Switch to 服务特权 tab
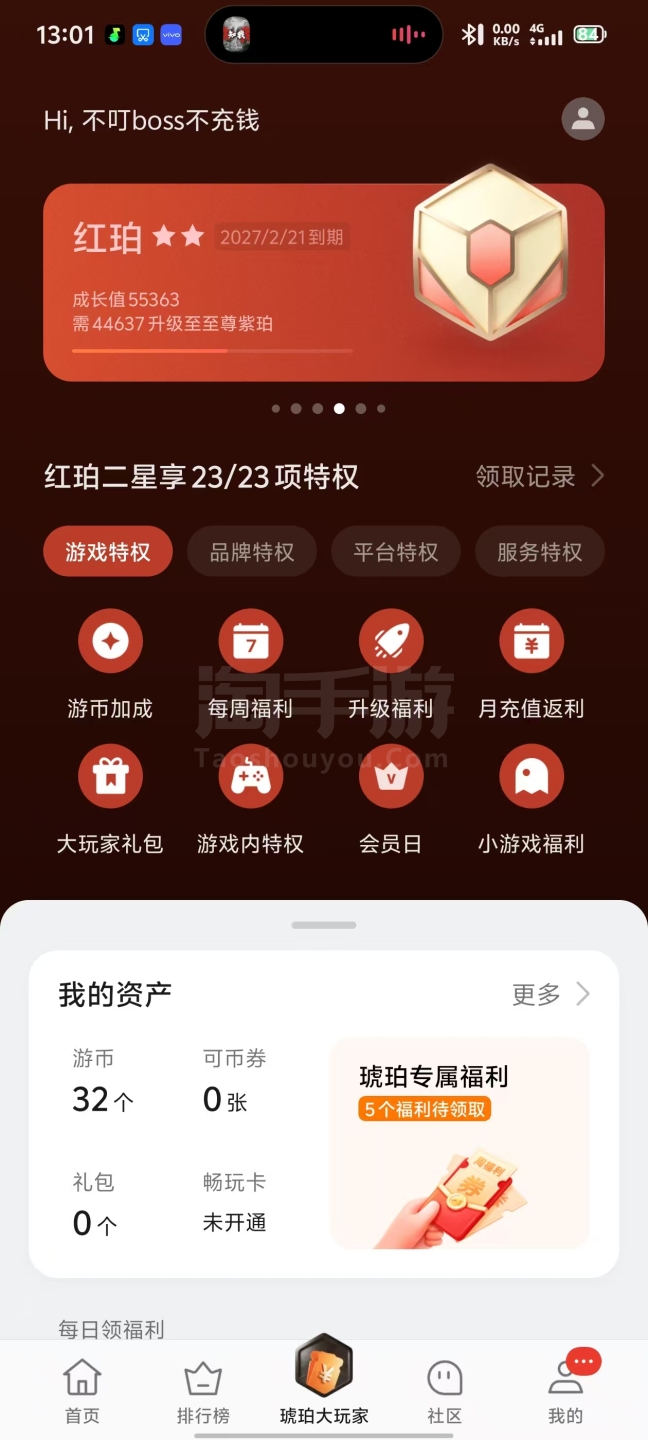 click(540, 552)
